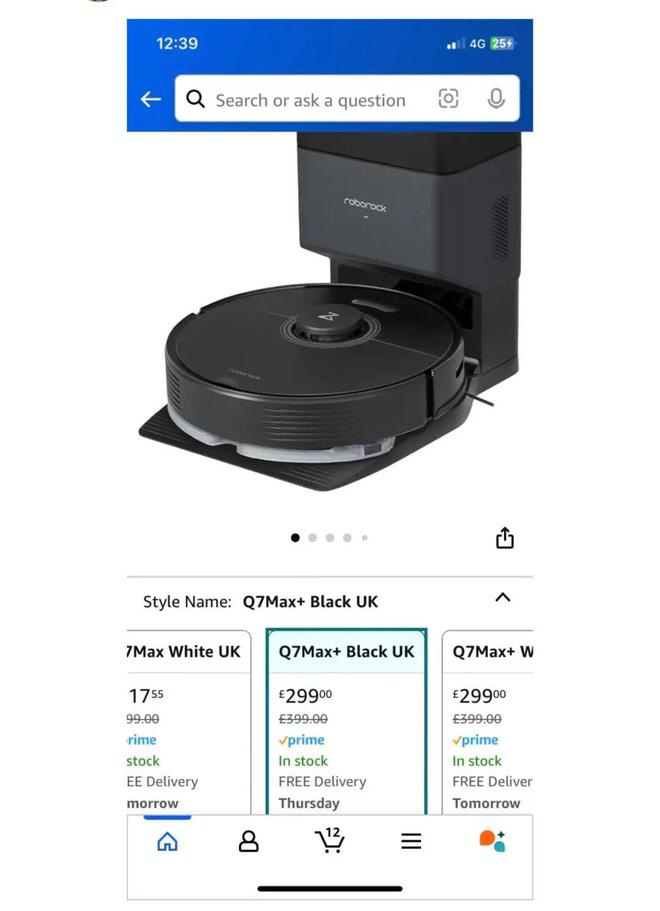Open the hamburger menu tab
The height and width of the screenshot is (911, 660).
click(x=411, y=842)
